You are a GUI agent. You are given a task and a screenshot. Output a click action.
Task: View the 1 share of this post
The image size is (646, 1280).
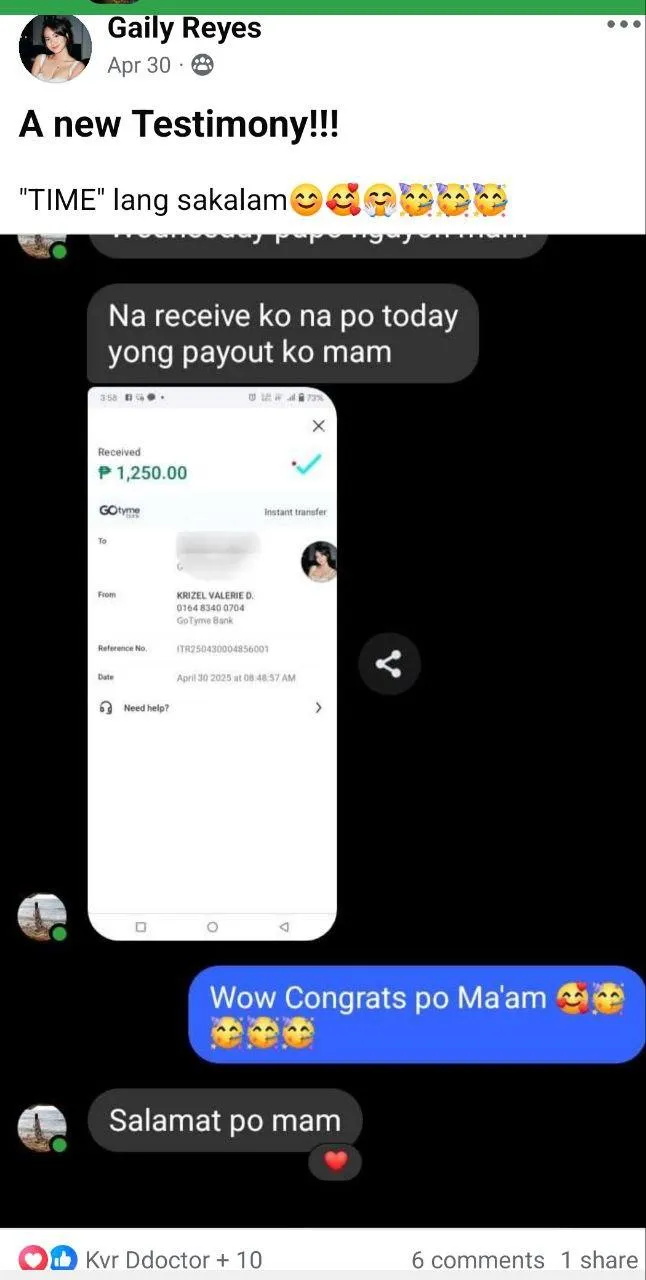pyautogui.click(x=599, y=1260)
